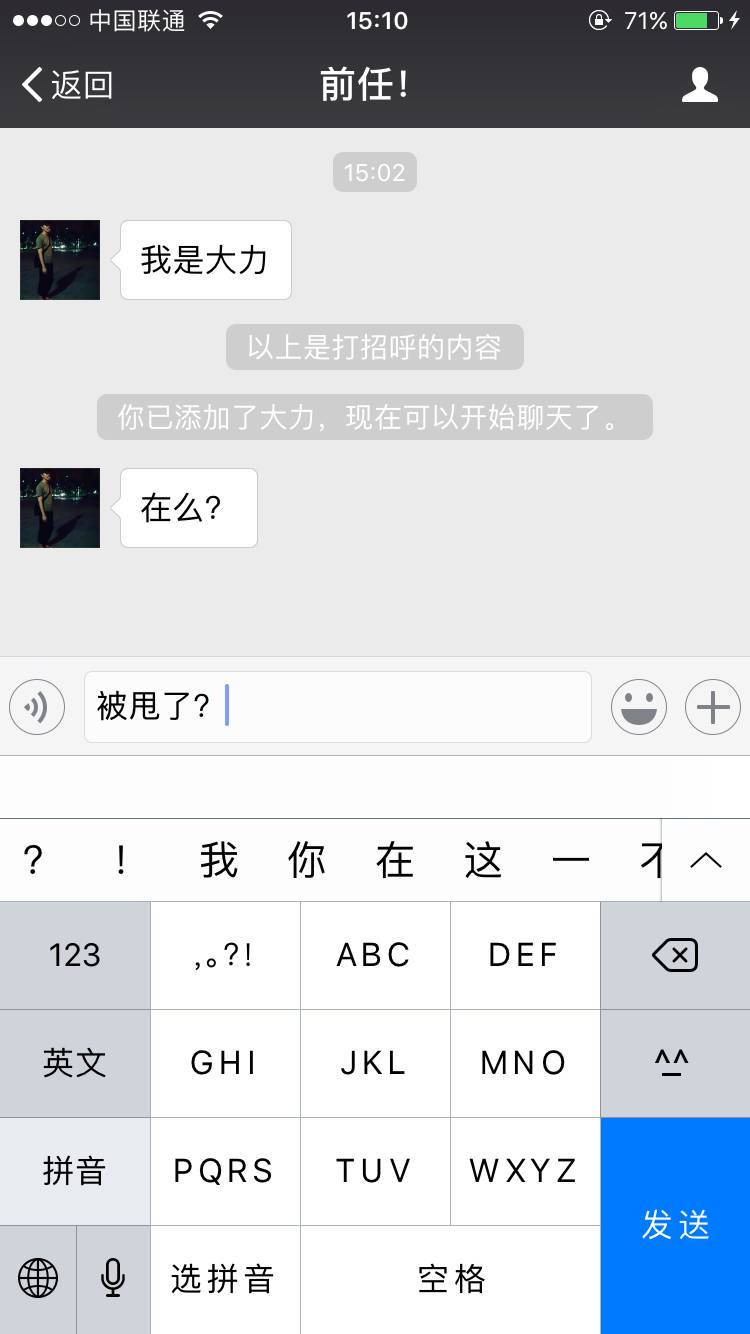Switch to voice message input
Viewport: 750px width, 1334px height.
tap(37, 707)
